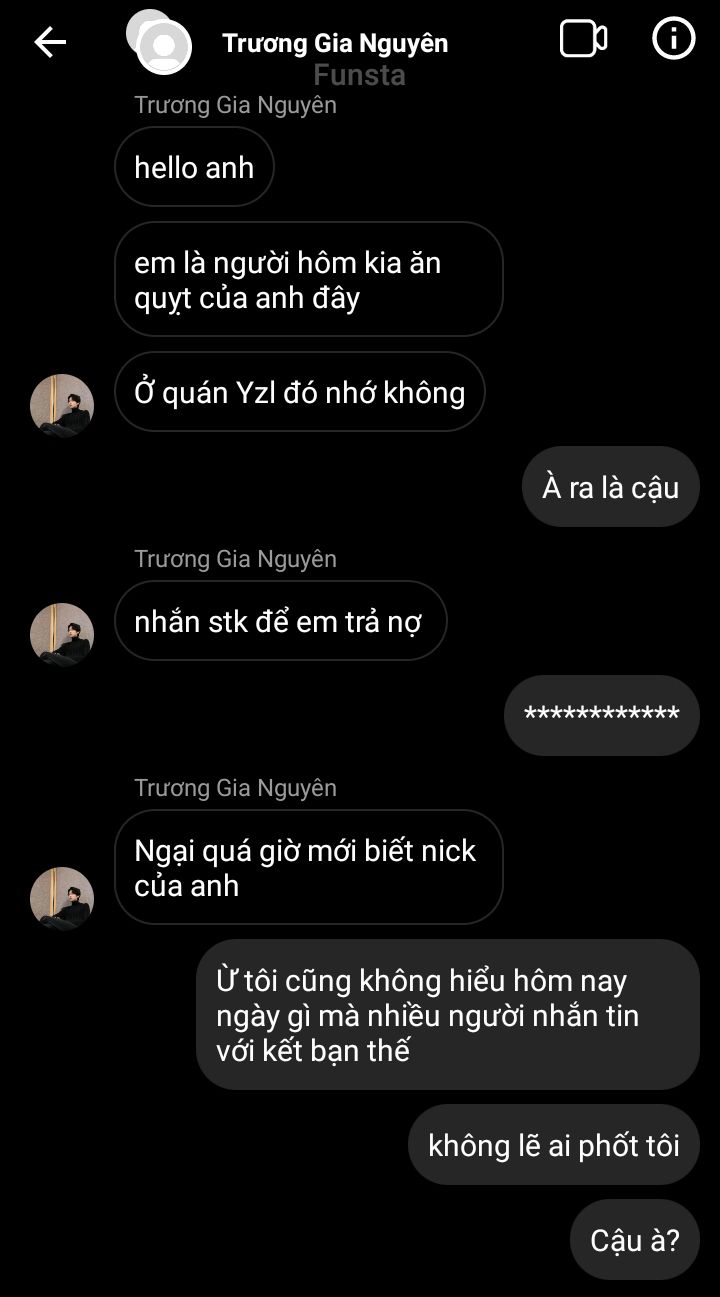Tap the avatar beside "nhắn stk để em trả nợ"
Viewport: 720px width, 1297px height.
pyautogui.click(x=62, y=634)
